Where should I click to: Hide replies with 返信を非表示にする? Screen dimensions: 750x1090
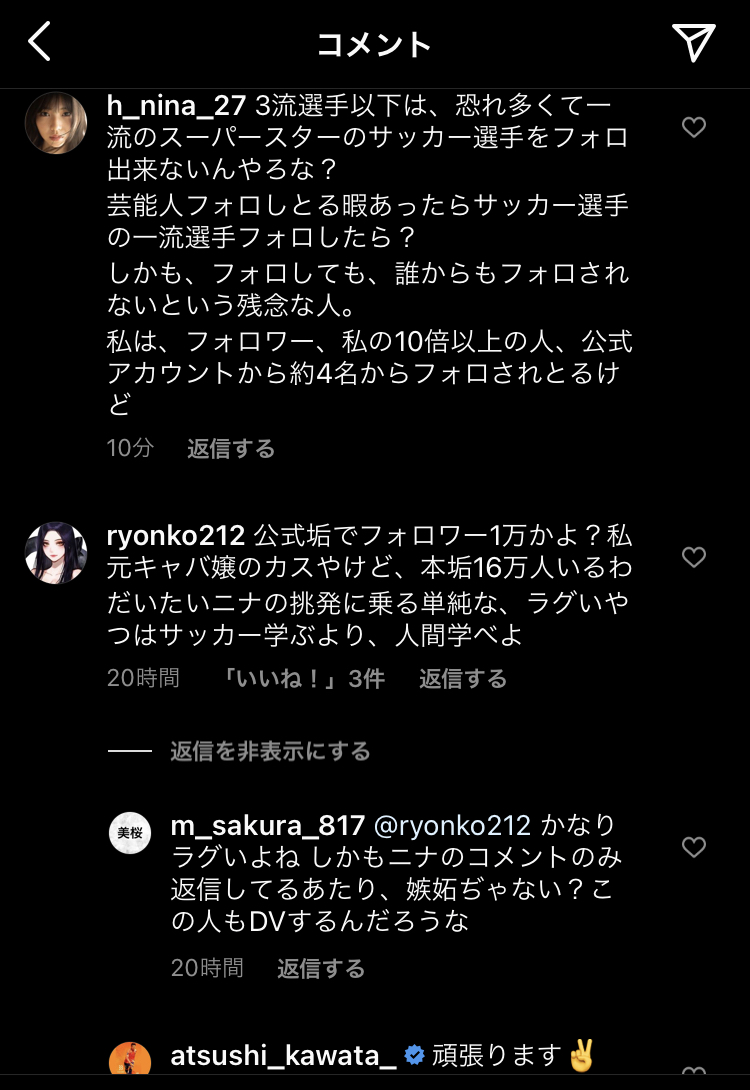click(270, 751)
